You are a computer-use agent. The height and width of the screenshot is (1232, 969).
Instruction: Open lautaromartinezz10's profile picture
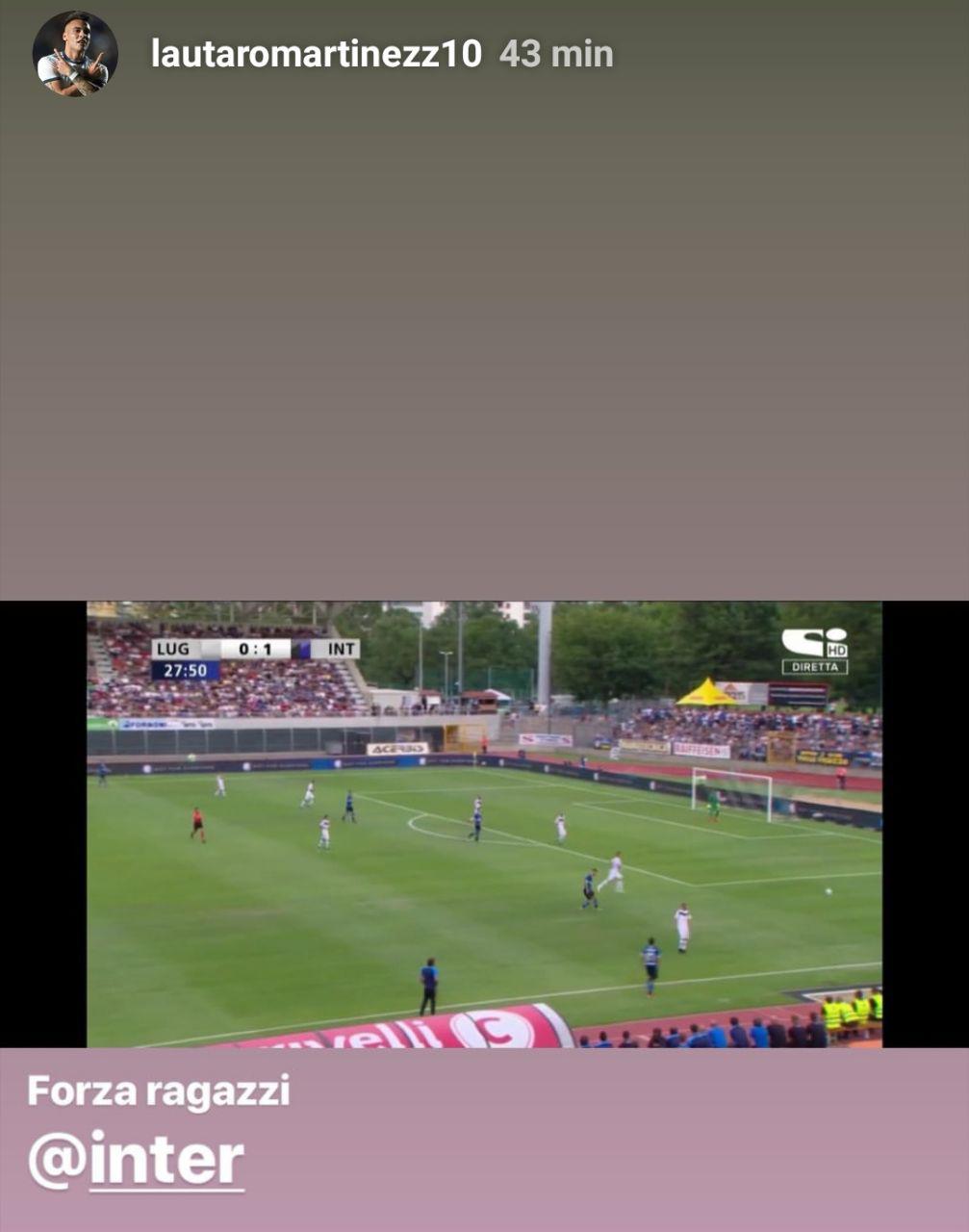(x=75, y=54)
